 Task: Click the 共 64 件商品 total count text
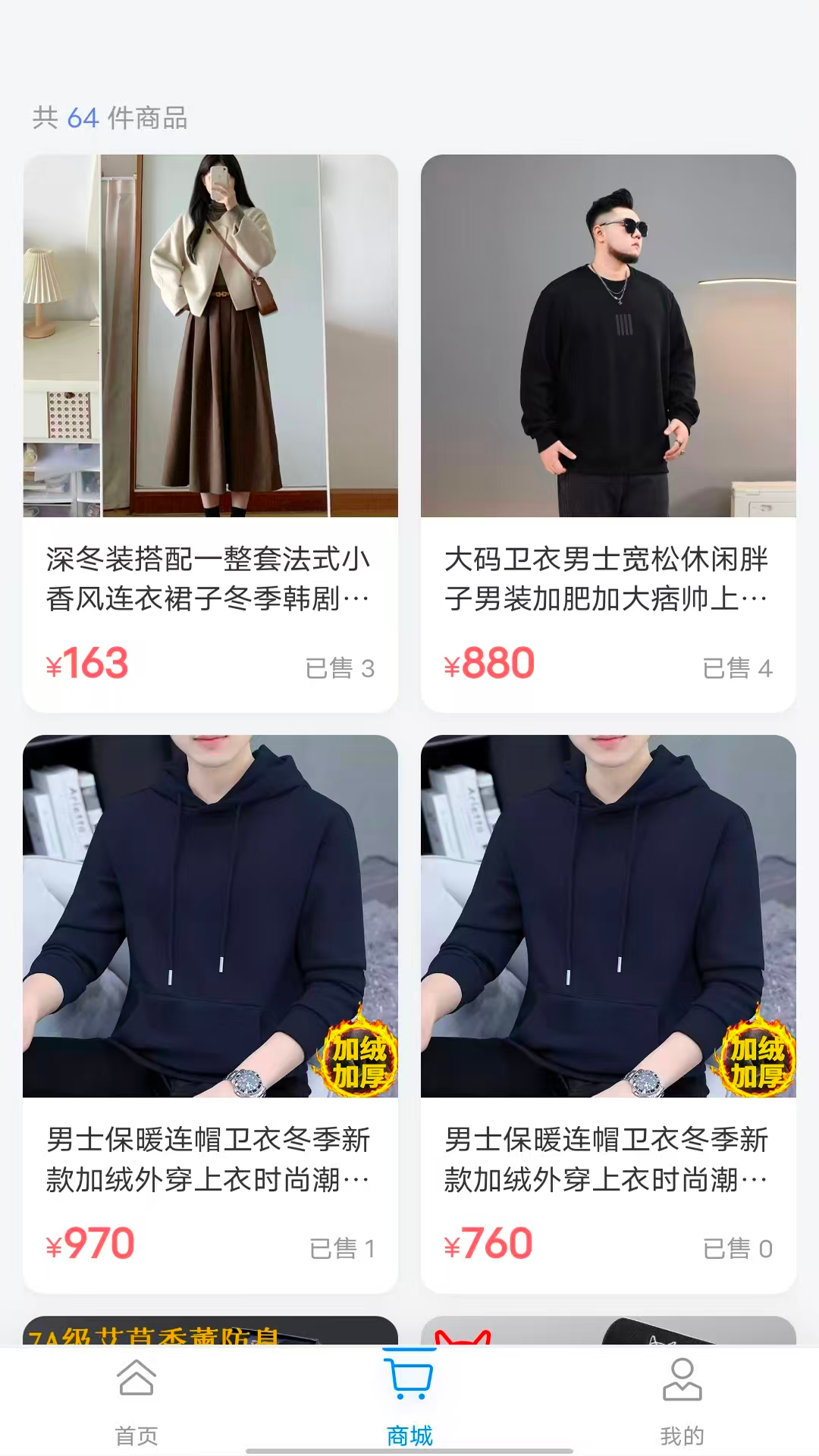(x=109, y=118)
